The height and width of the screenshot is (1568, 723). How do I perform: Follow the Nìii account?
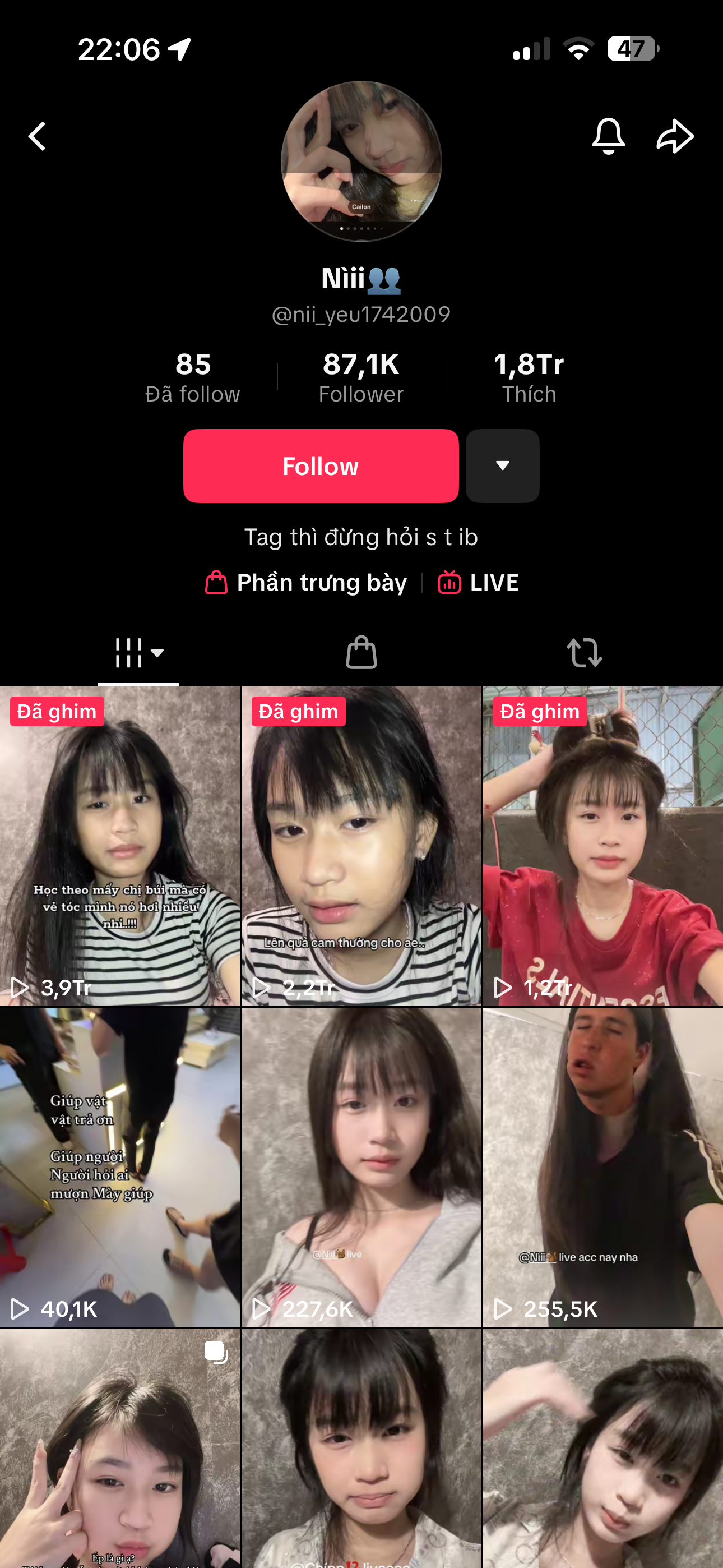(321, 465)
